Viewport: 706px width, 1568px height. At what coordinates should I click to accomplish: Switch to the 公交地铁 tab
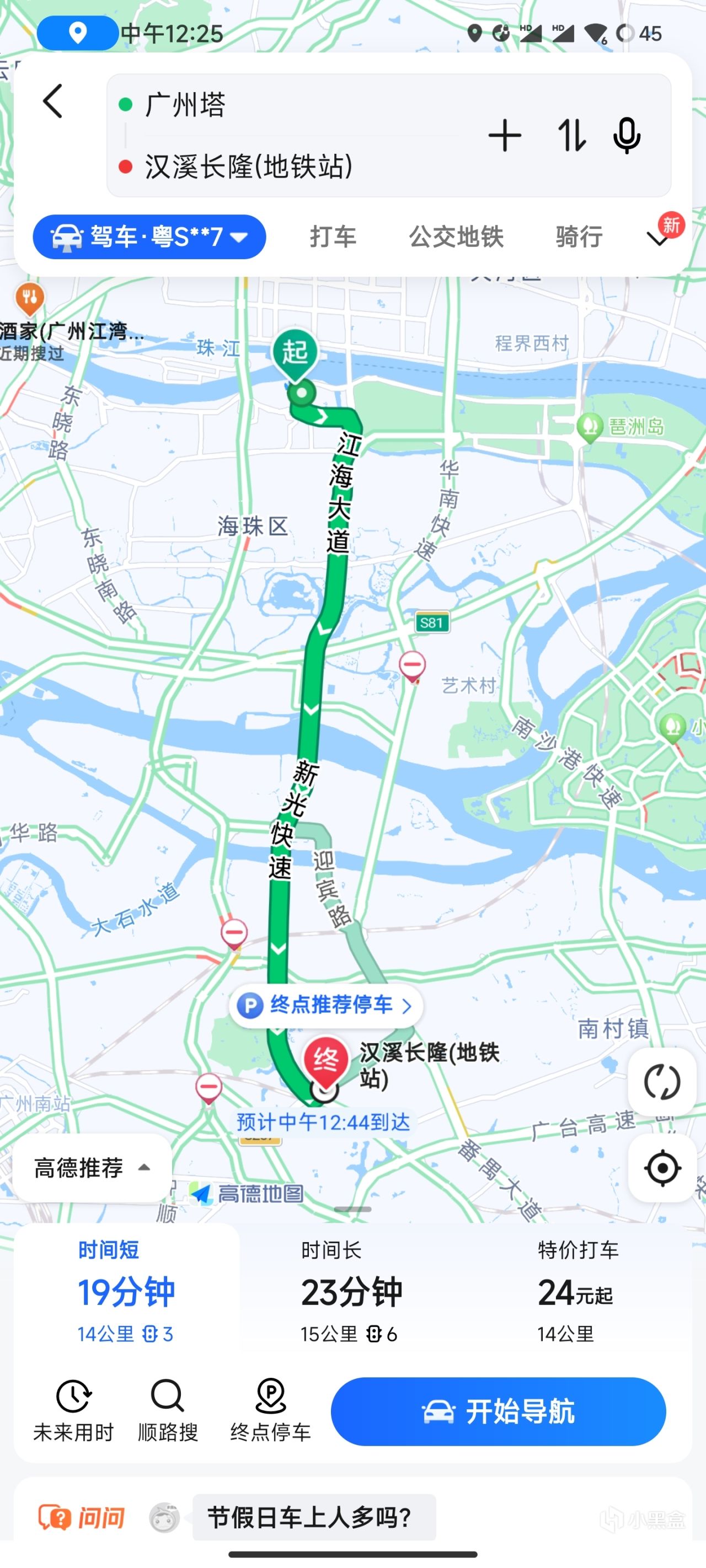click(456, 237)
